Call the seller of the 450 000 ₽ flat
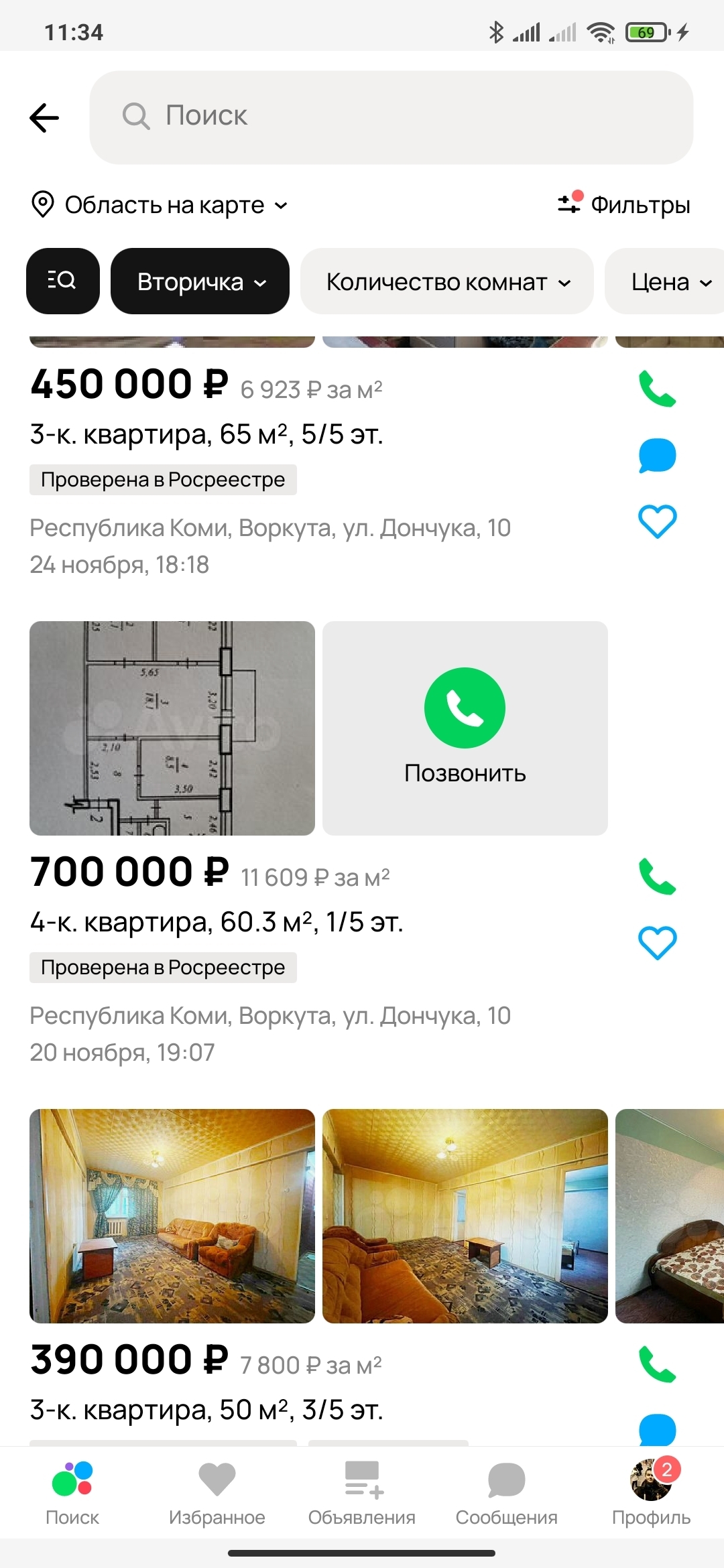Viewport: 724px width, 1568px height. (x=657, y=389)
